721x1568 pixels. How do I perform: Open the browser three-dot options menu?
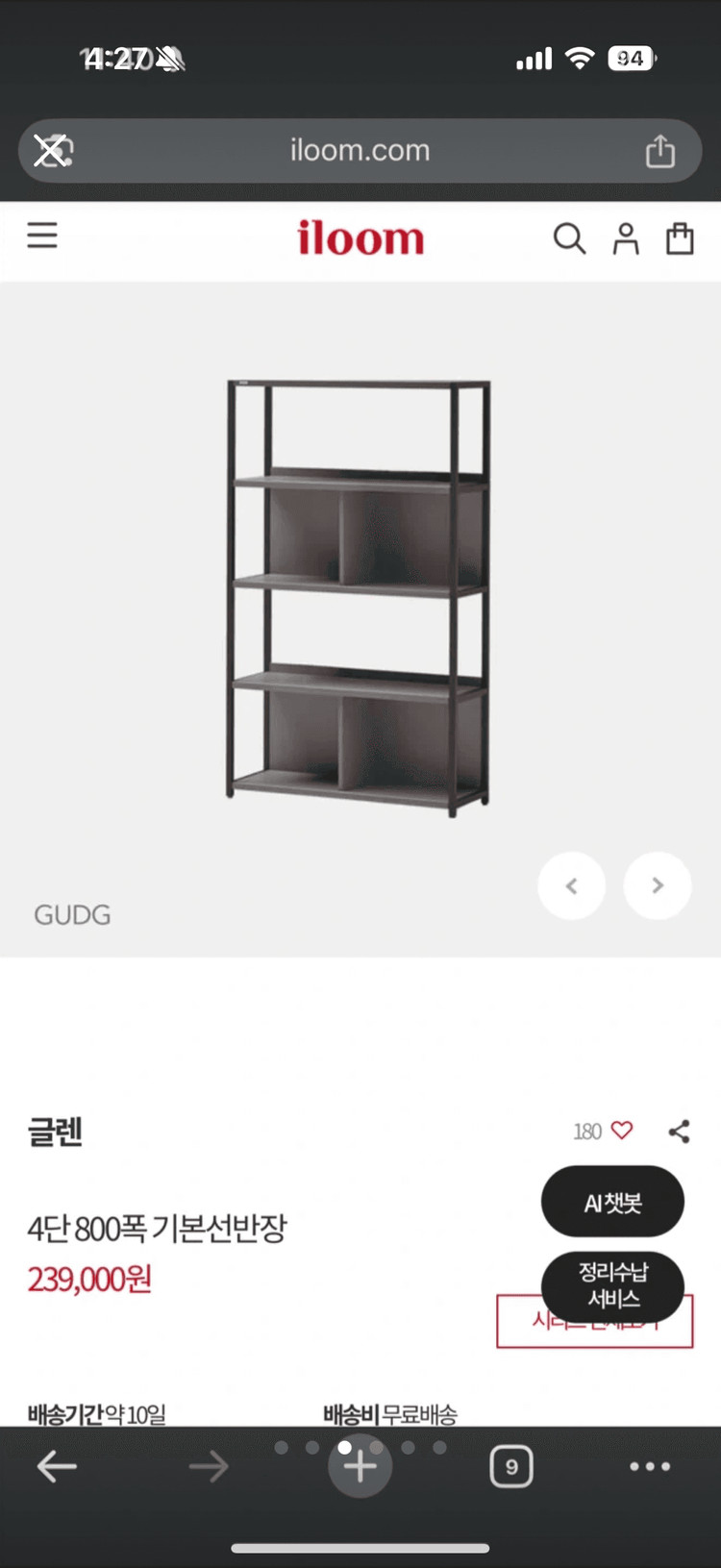pyautogui.click(x=650, y=1466)
